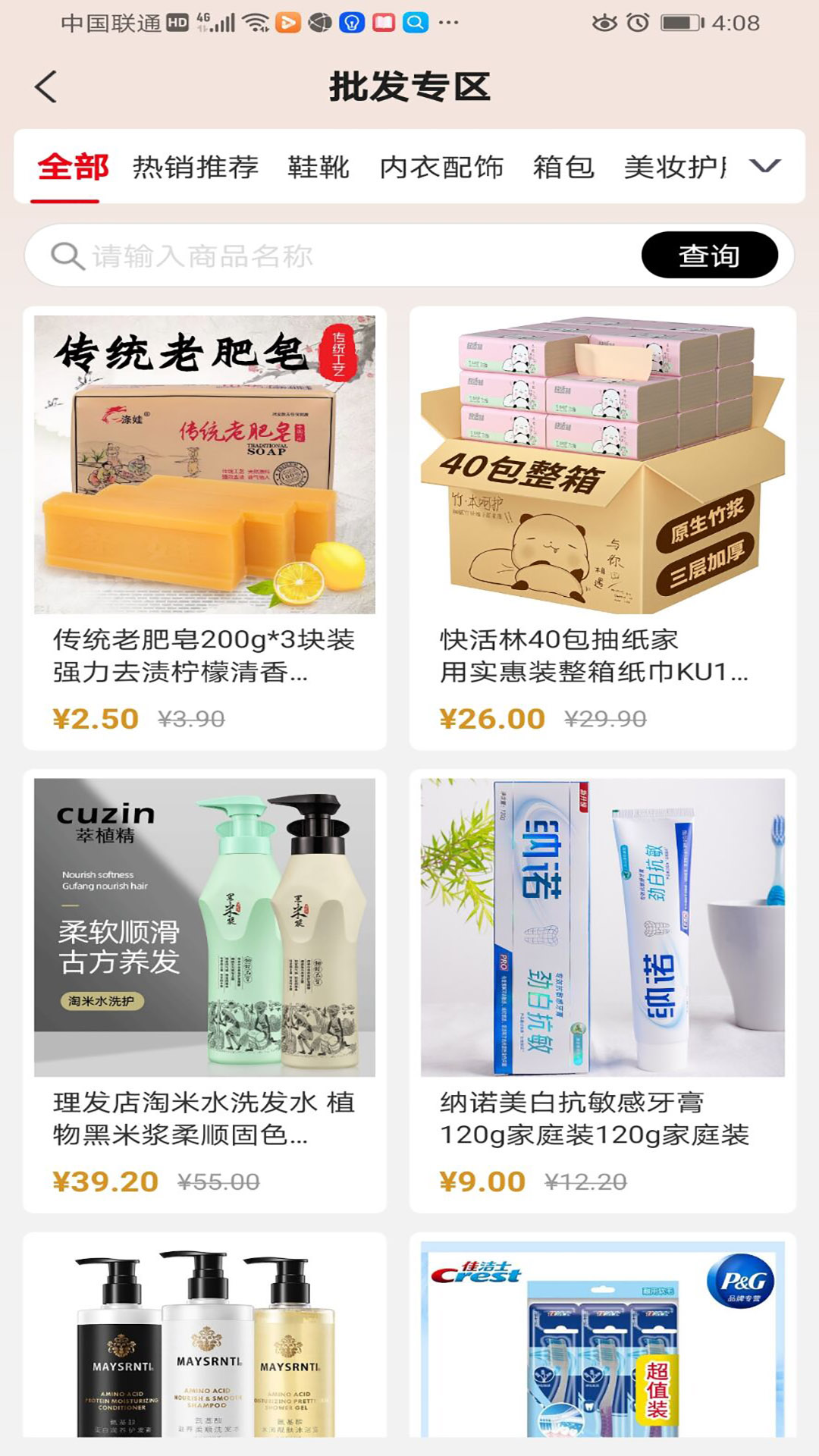The width and height of the screenshot is (819, 1456).
Task: Switch to the 鞋靴 tab
Action: pyautogui.click(x=318, y=167)
